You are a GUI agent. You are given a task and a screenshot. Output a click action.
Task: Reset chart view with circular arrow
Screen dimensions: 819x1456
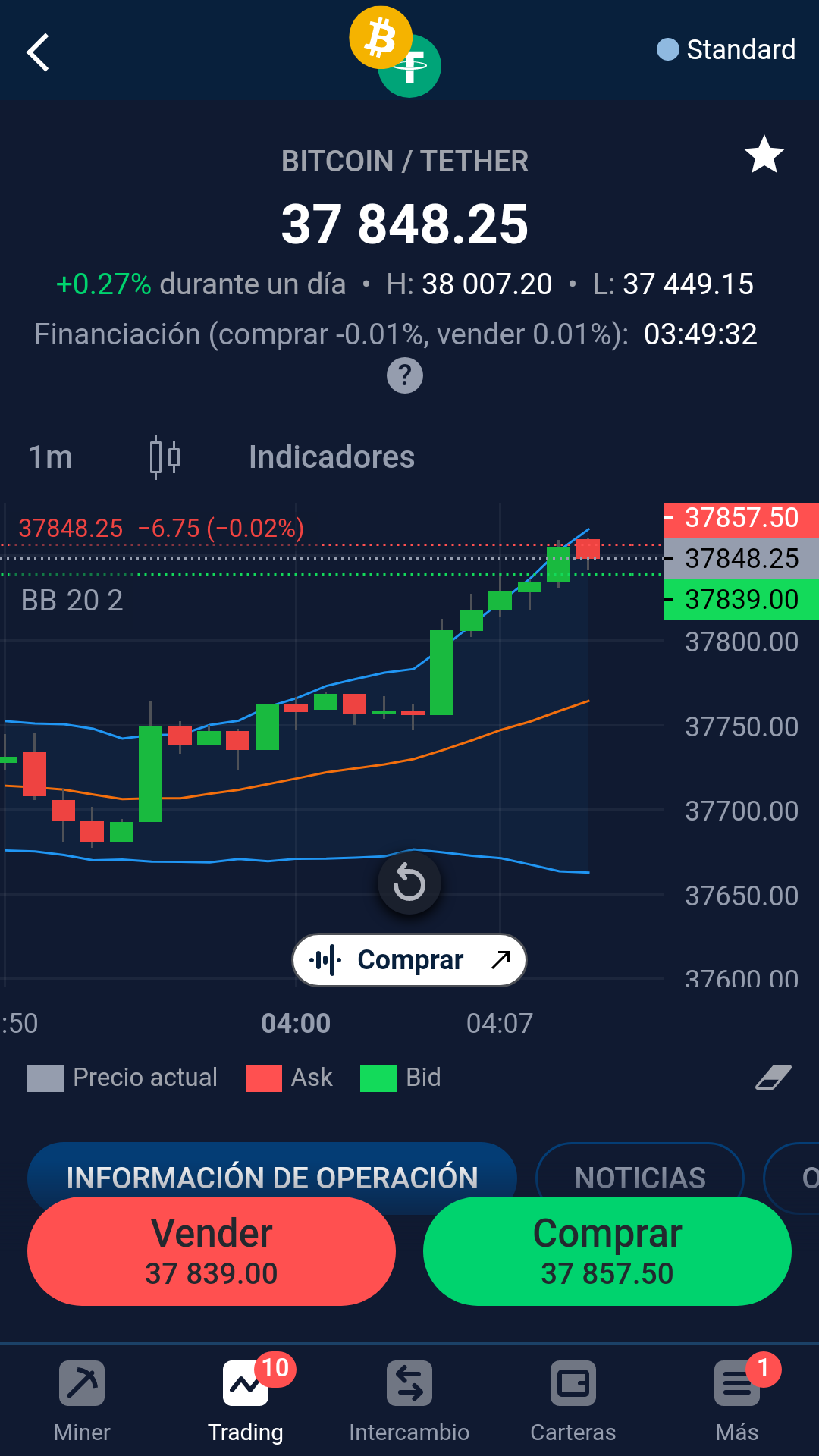tap(409, 883)
